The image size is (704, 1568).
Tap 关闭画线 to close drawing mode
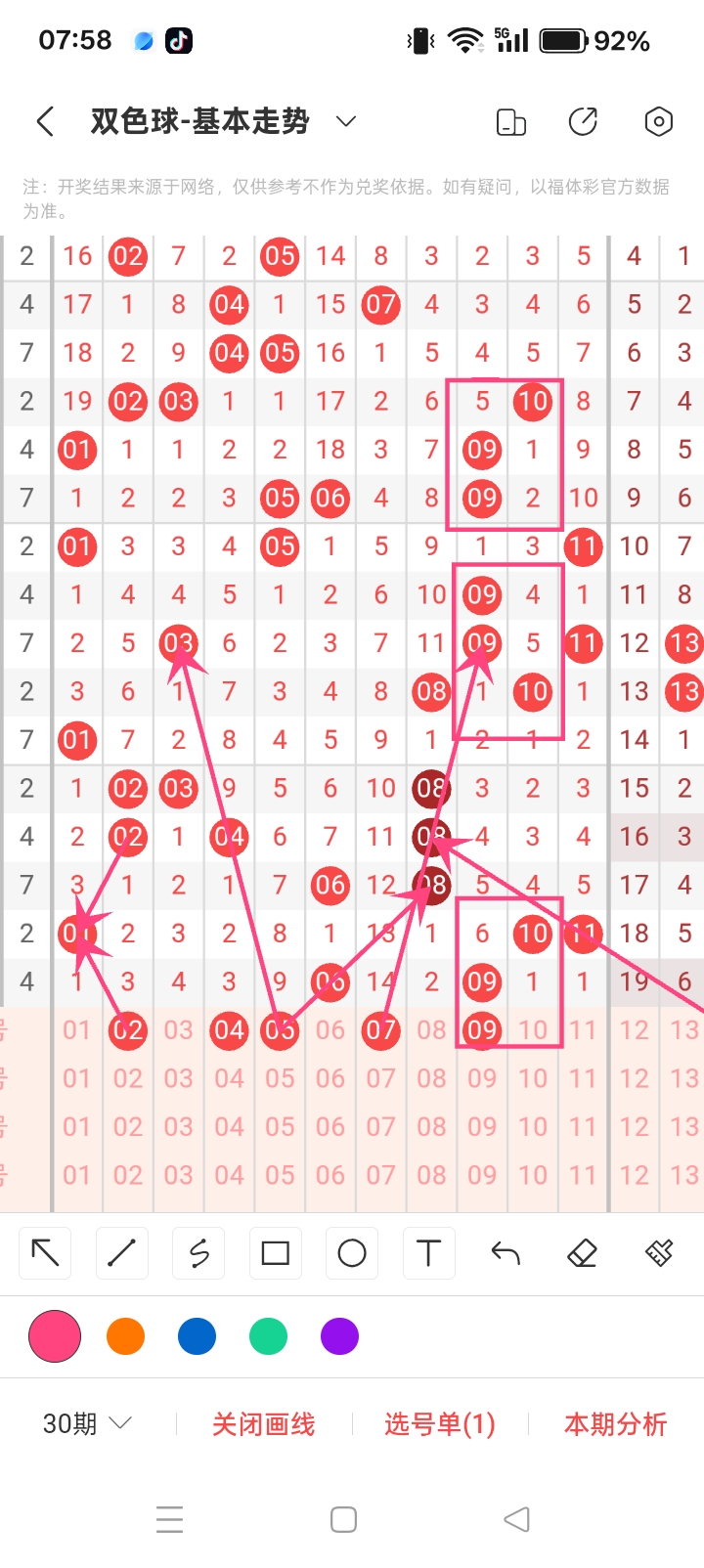[x=264, y=1424]
